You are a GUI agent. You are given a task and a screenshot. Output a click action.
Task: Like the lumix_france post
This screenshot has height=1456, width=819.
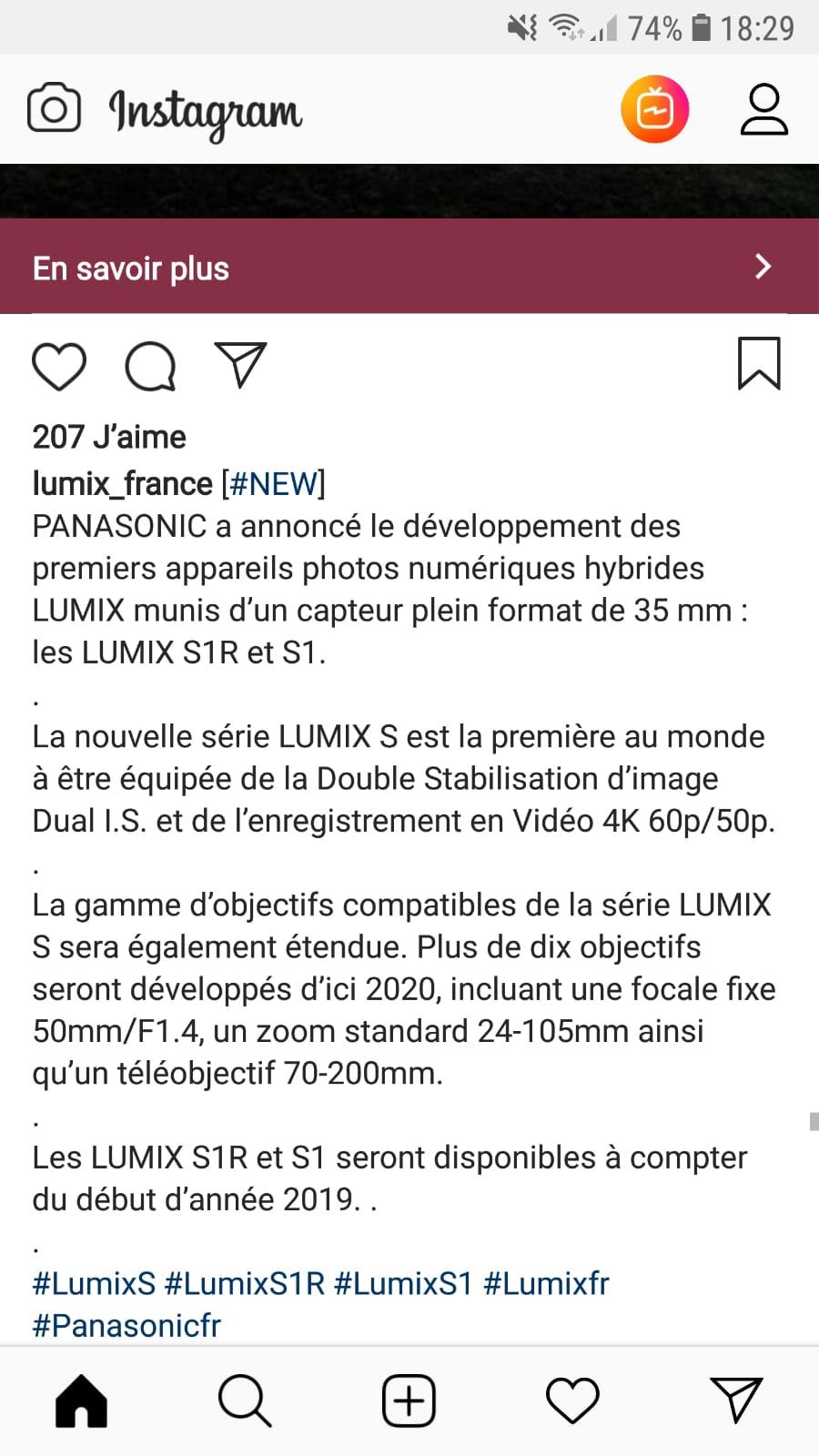pos(59,366)
